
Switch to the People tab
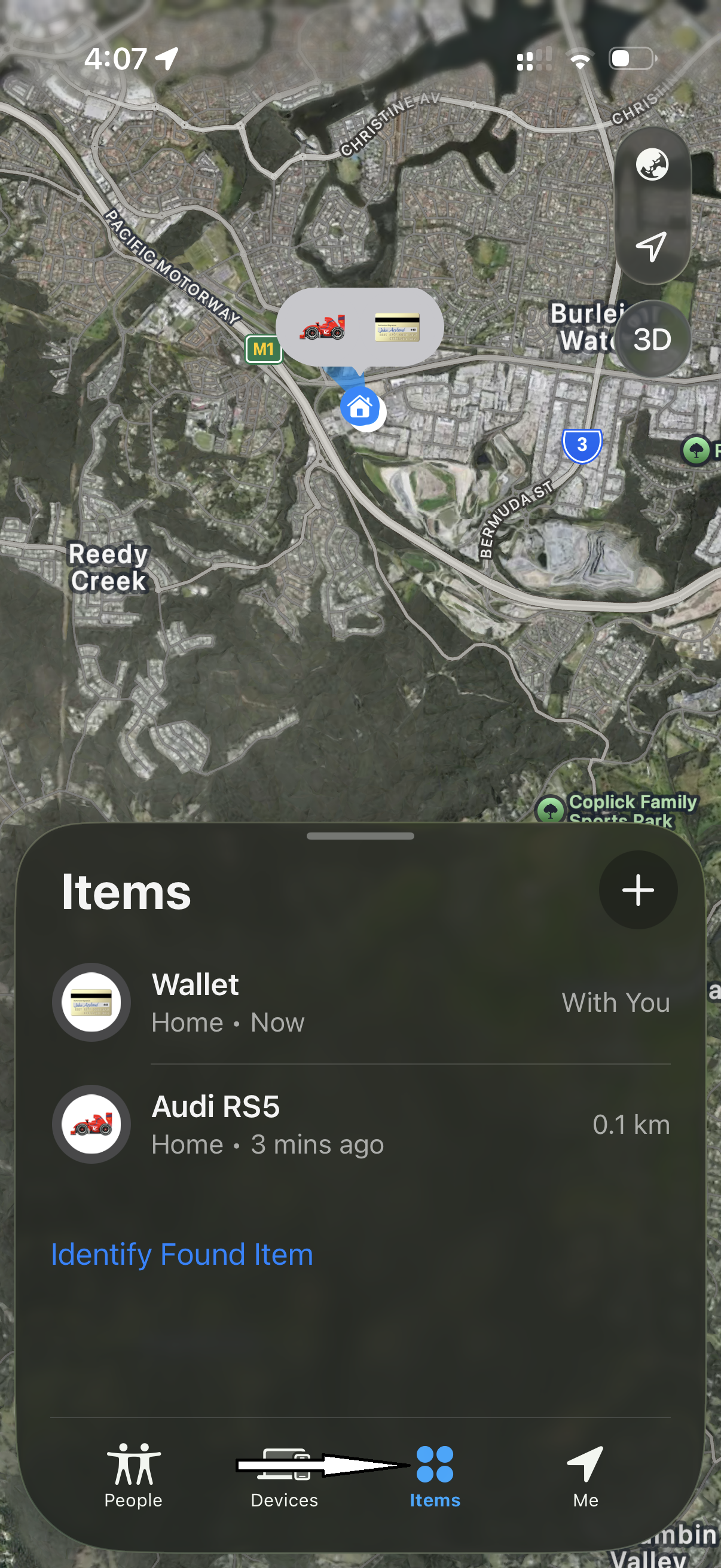[133, 1475]
